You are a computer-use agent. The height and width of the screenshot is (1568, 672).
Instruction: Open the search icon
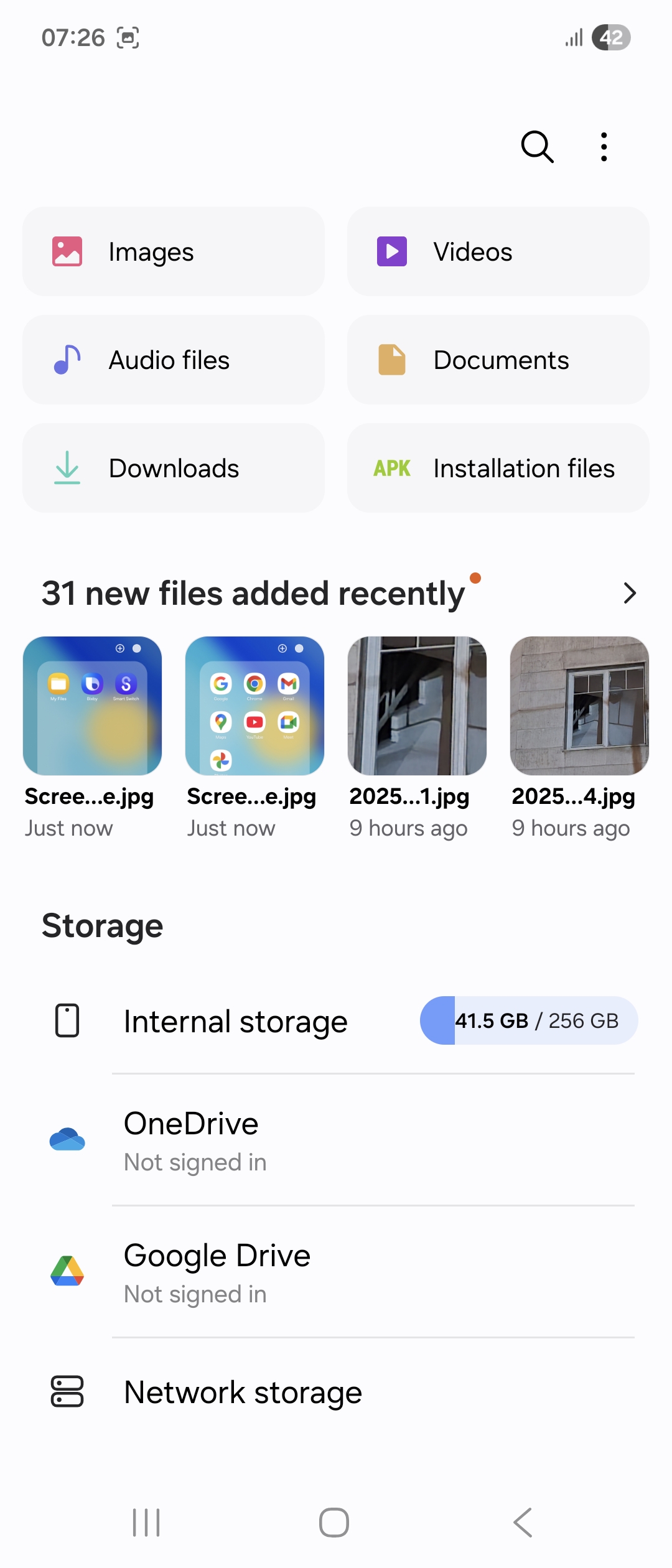537,147
